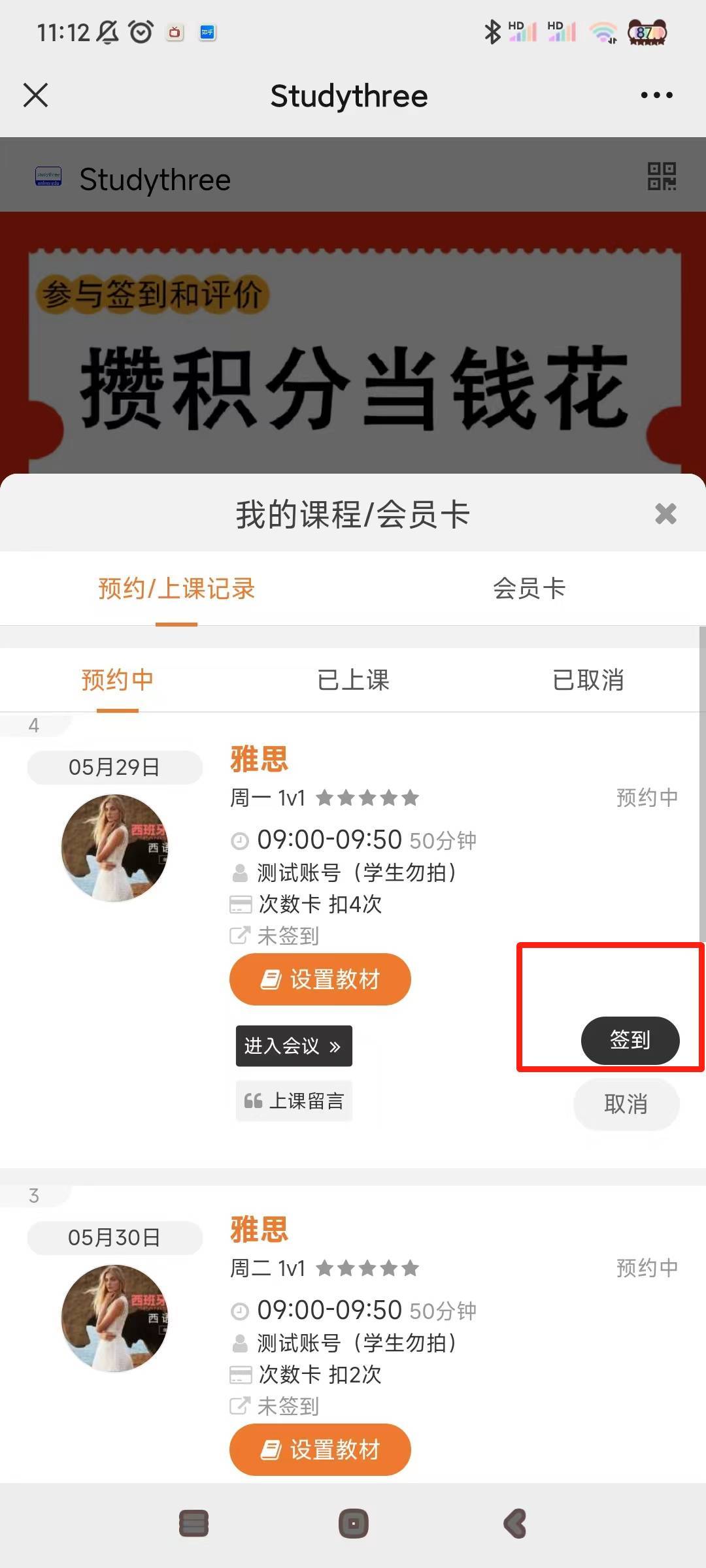Enter the meeting via 进入会议
The image size is (706, 1568).
(294, 1046)
